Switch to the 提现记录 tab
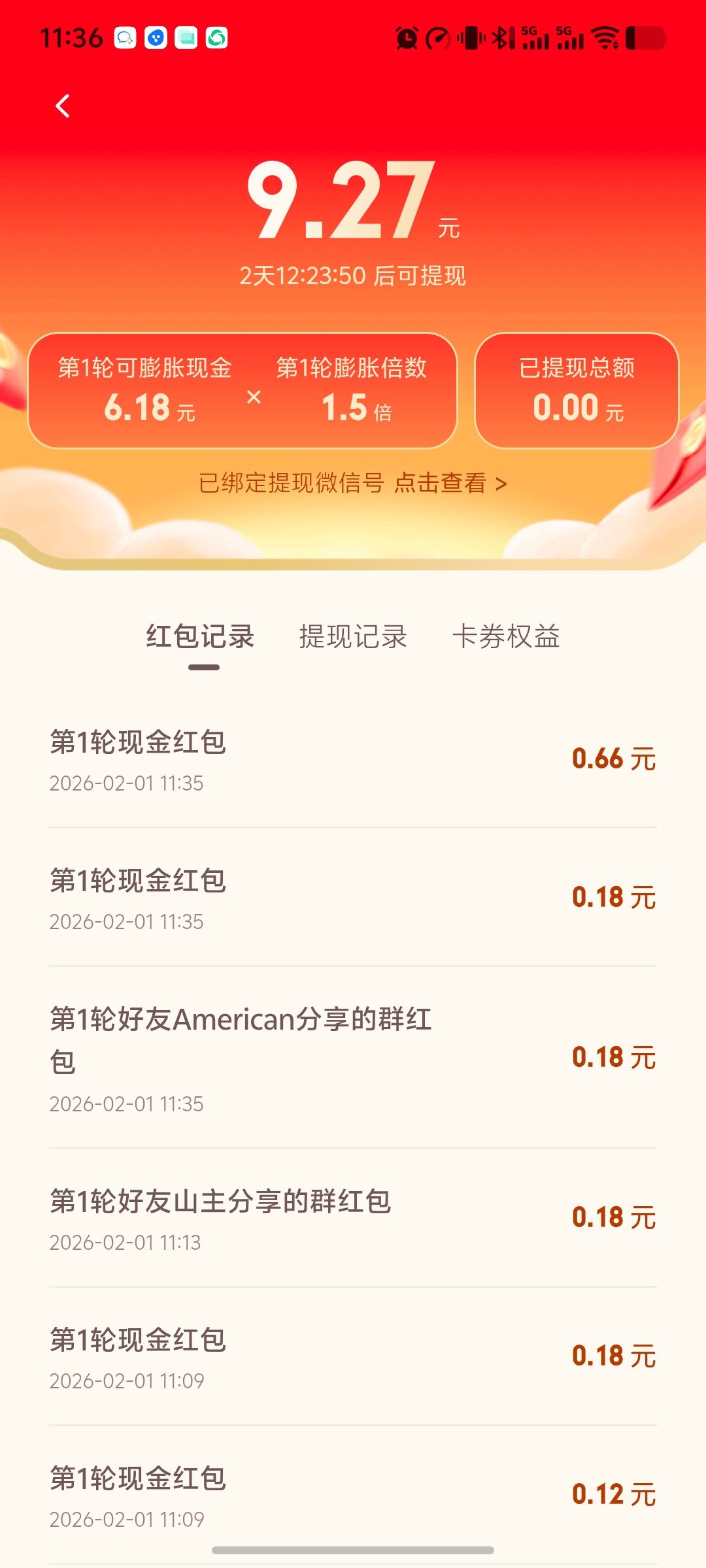The height and width of the screenshot is (1568, 706). click(x=353, y=636)
